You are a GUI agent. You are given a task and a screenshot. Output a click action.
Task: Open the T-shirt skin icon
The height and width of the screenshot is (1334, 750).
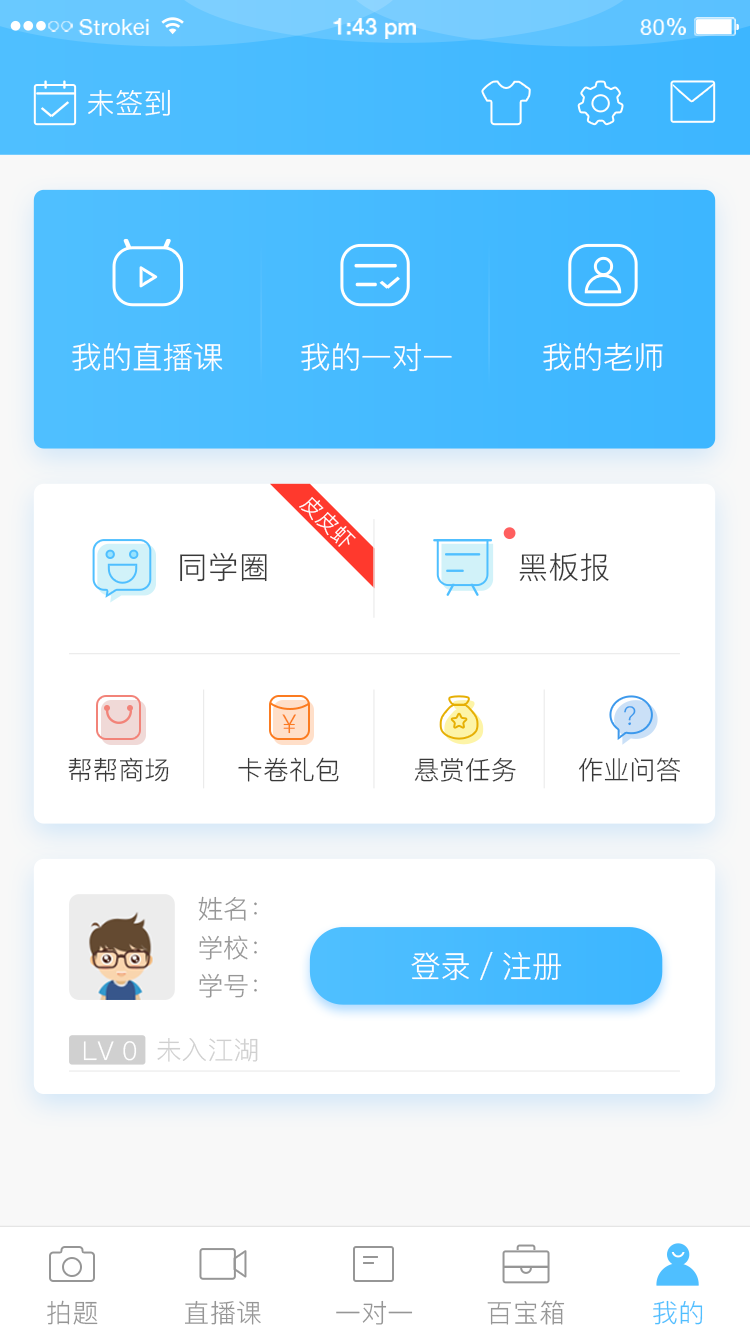[x=506, y=102]
